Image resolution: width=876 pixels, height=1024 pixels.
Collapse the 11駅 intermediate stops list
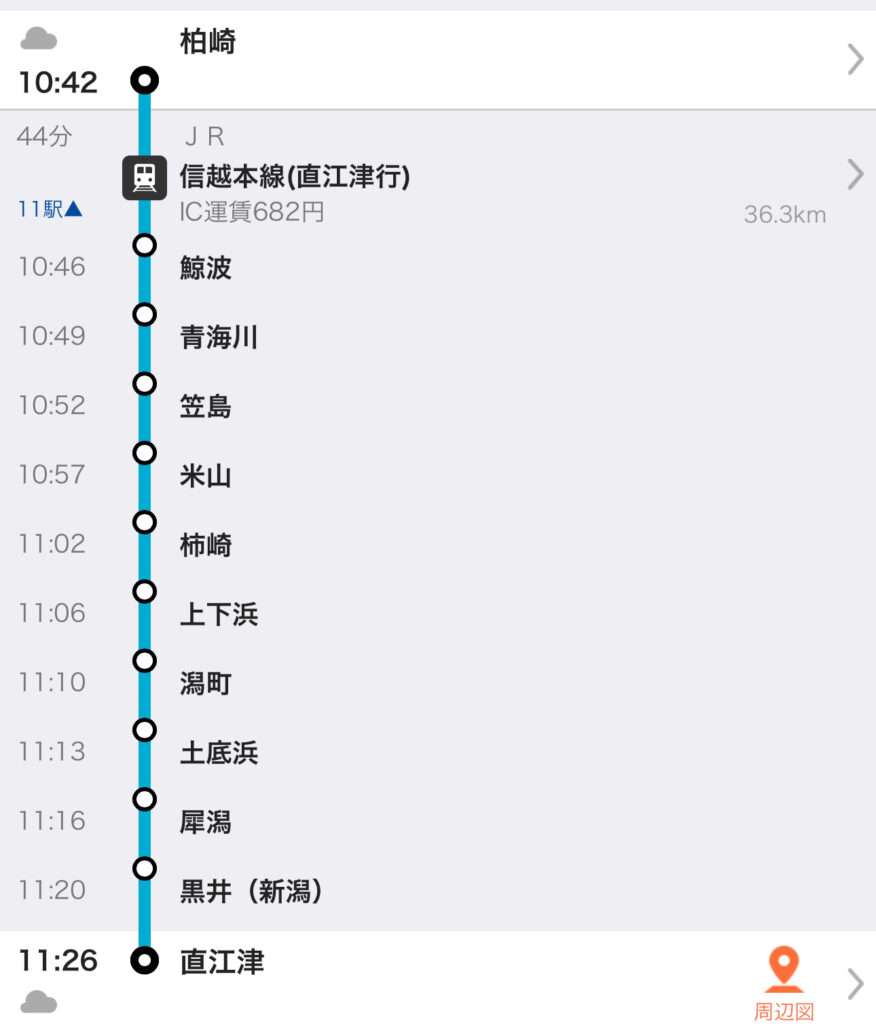click(x=50, y=210)
